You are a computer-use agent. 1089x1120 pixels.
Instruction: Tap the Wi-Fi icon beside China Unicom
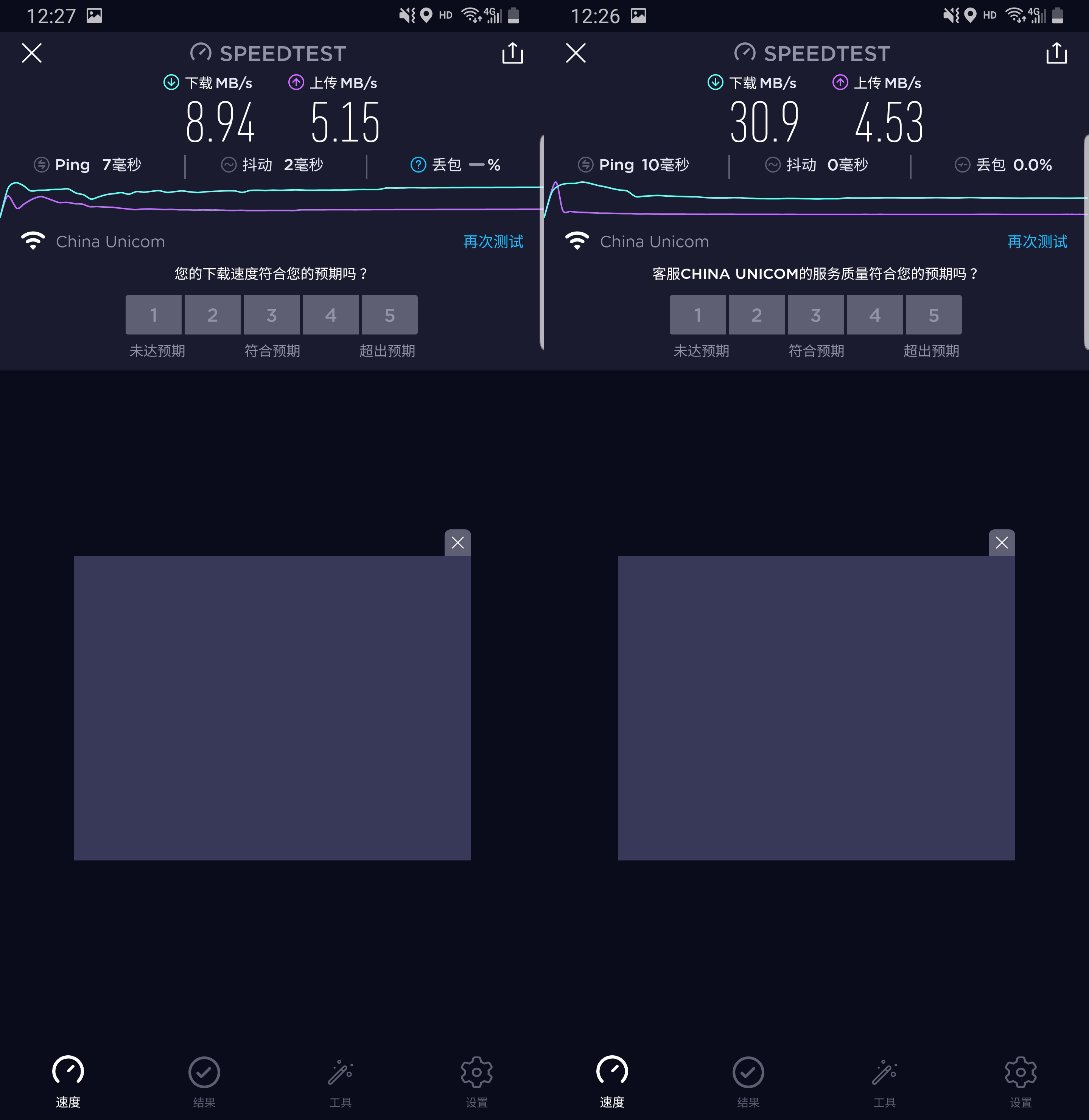[x=33, y=241]
